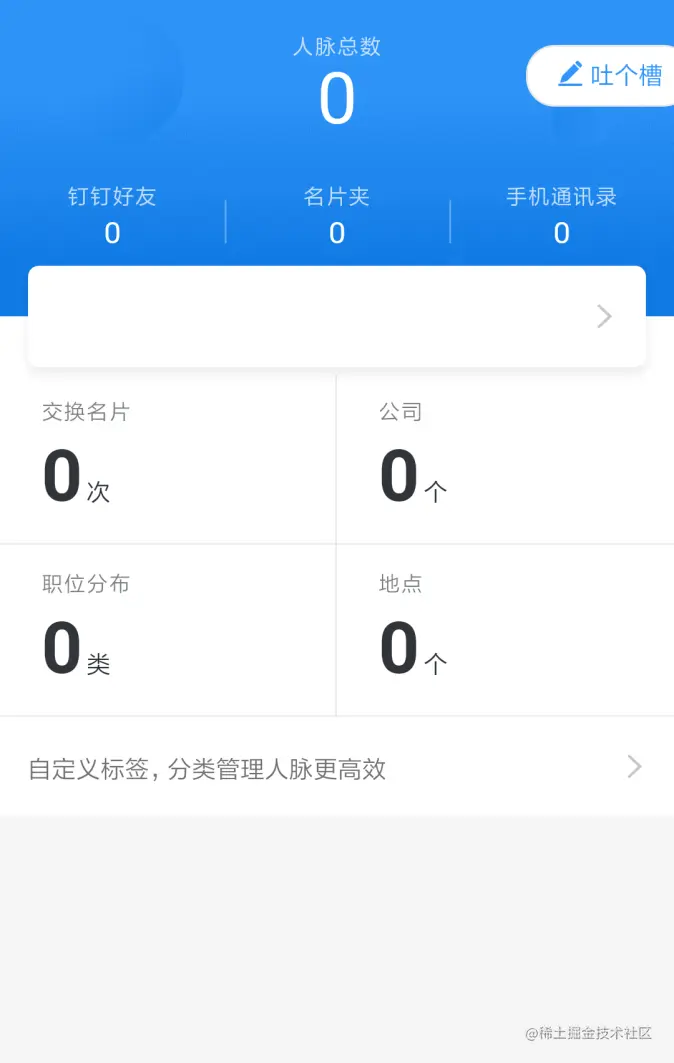Open 手机通讯录 contacts

[x=561, y=215]
